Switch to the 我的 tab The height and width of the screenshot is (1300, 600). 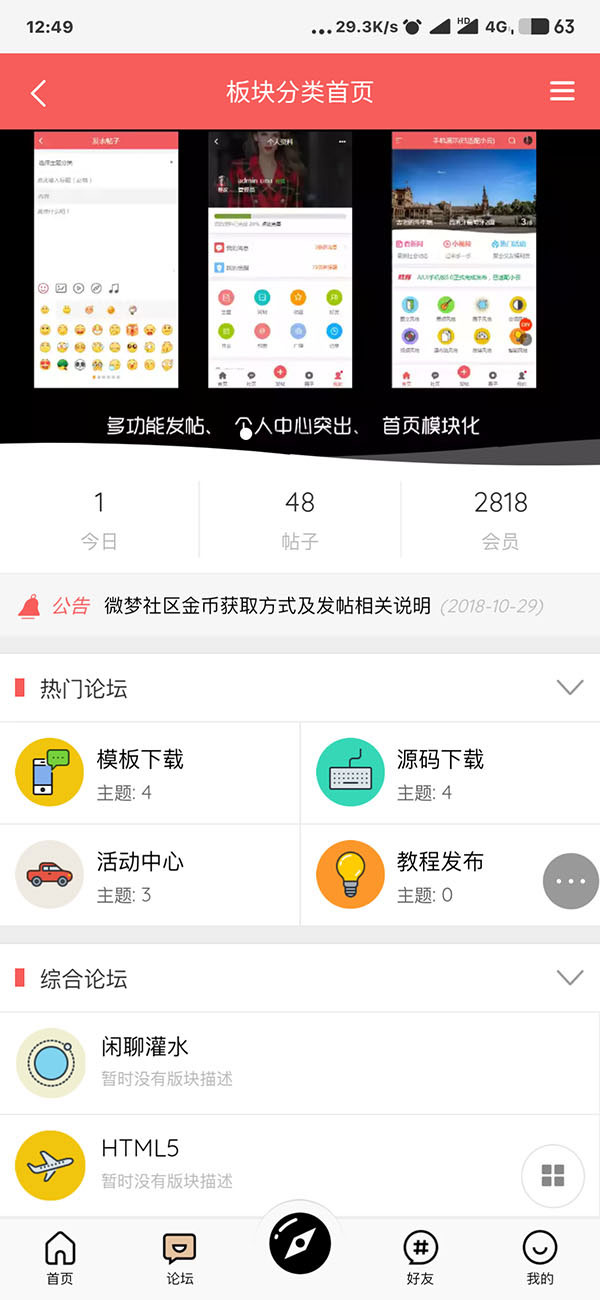[540, 1257]
